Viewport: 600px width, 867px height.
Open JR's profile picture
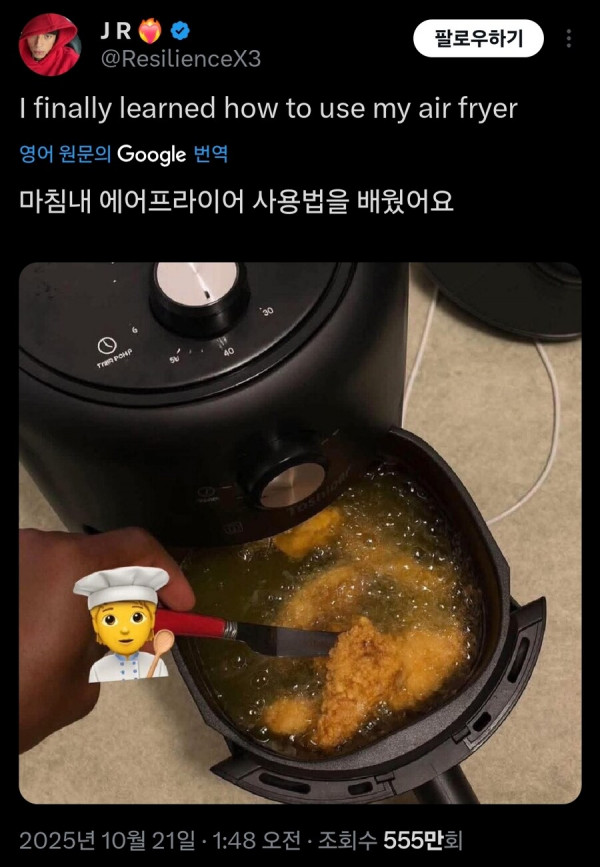50,45
